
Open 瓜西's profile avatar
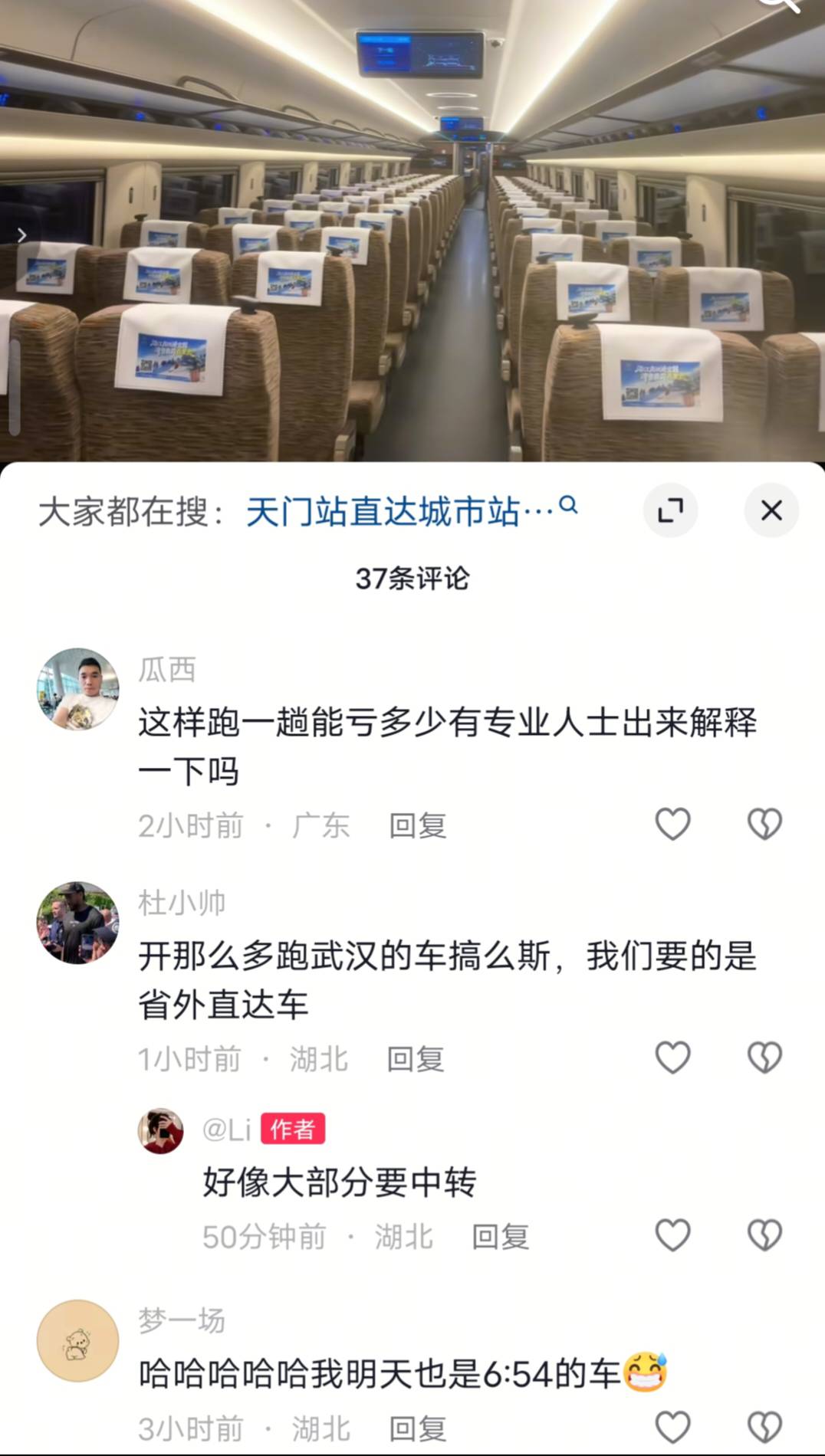78,689
